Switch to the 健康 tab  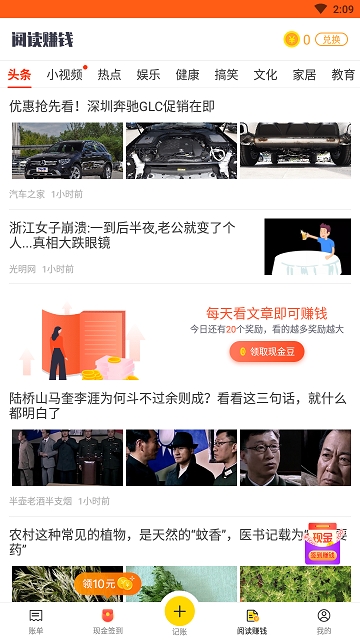tap(187, 75)
